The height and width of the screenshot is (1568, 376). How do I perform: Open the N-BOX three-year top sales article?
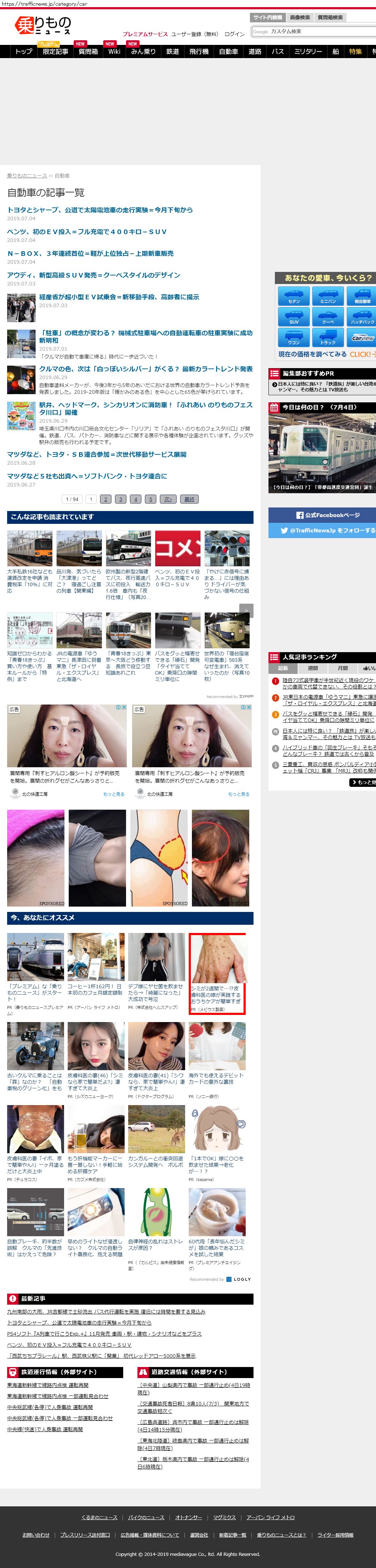[90, 253]
